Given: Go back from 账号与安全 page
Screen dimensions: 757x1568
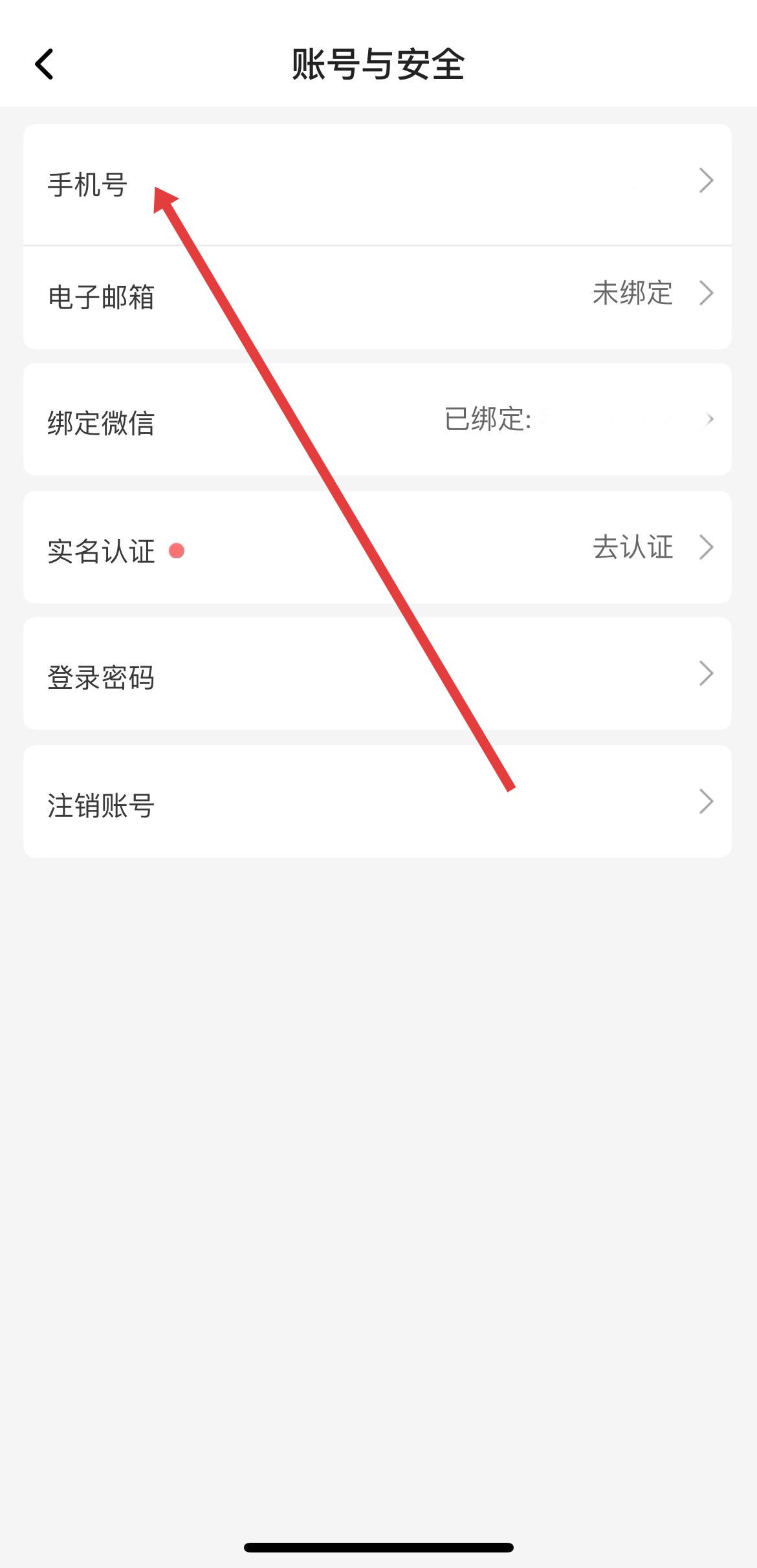Looking at the screenshot, I should [44, 65].
